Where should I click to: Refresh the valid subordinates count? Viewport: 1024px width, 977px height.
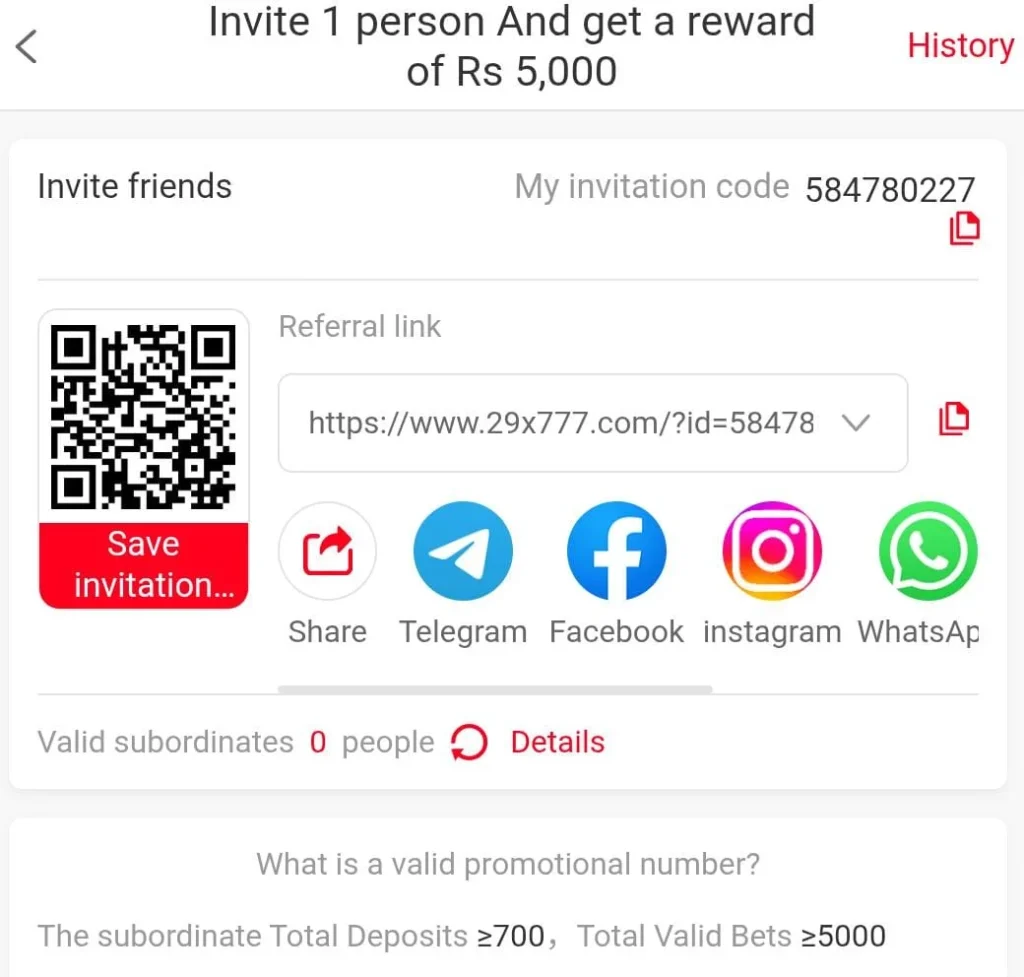469,743
